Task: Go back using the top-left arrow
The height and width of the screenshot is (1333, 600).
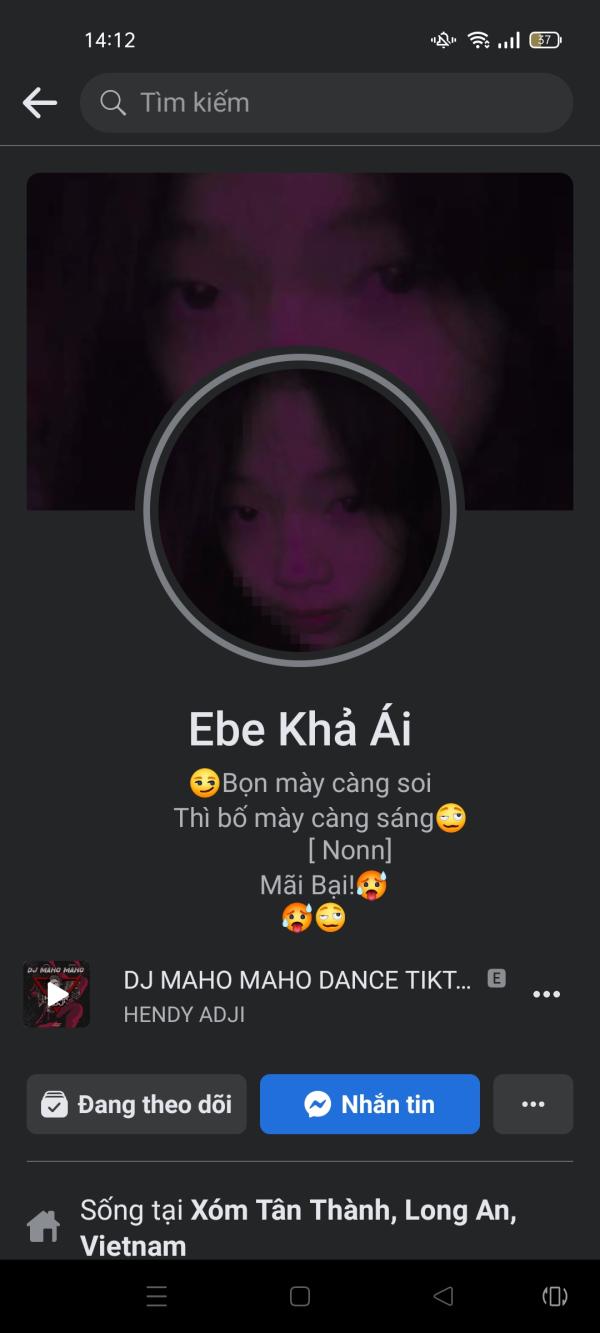Action: [x=40, y=102]
